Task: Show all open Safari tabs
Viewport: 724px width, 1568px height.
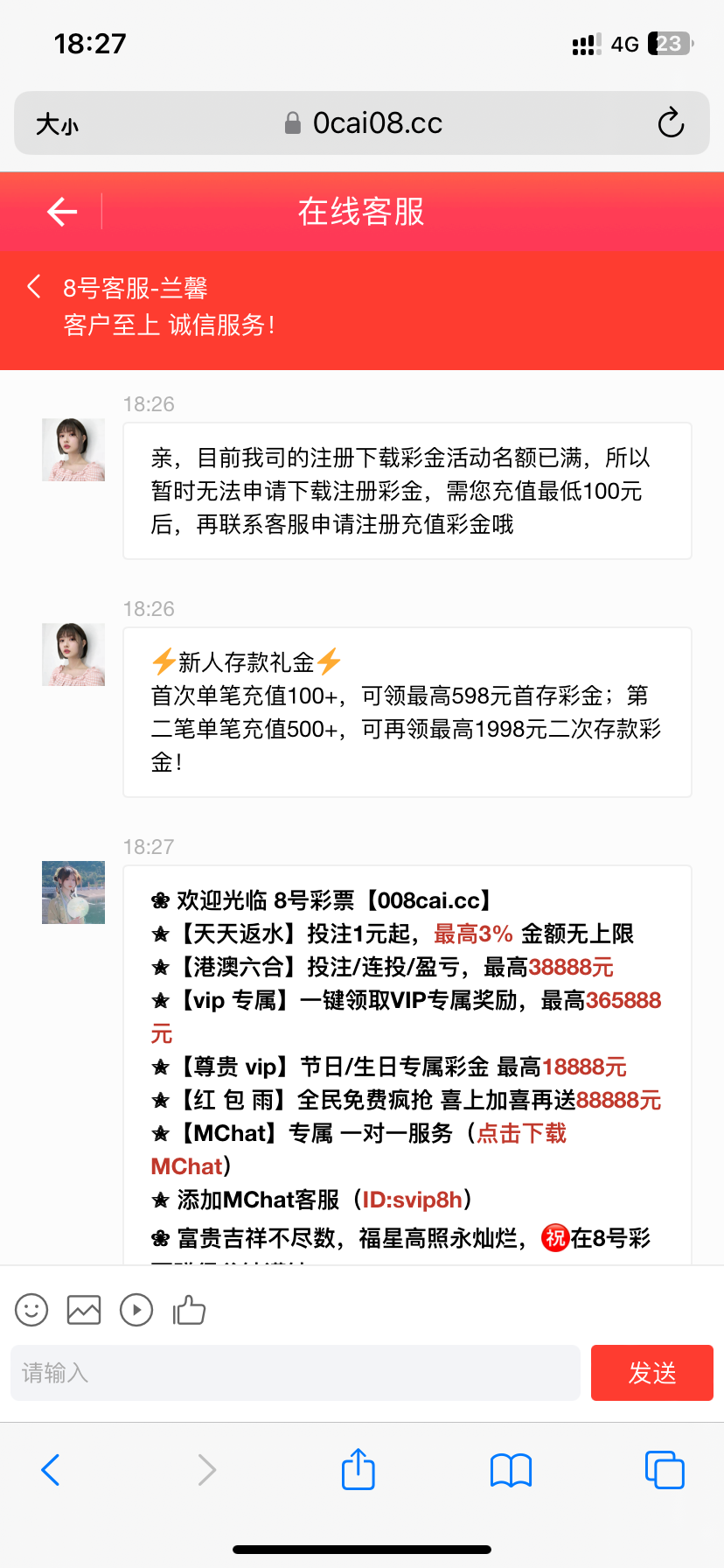Action: (665, 1470)
